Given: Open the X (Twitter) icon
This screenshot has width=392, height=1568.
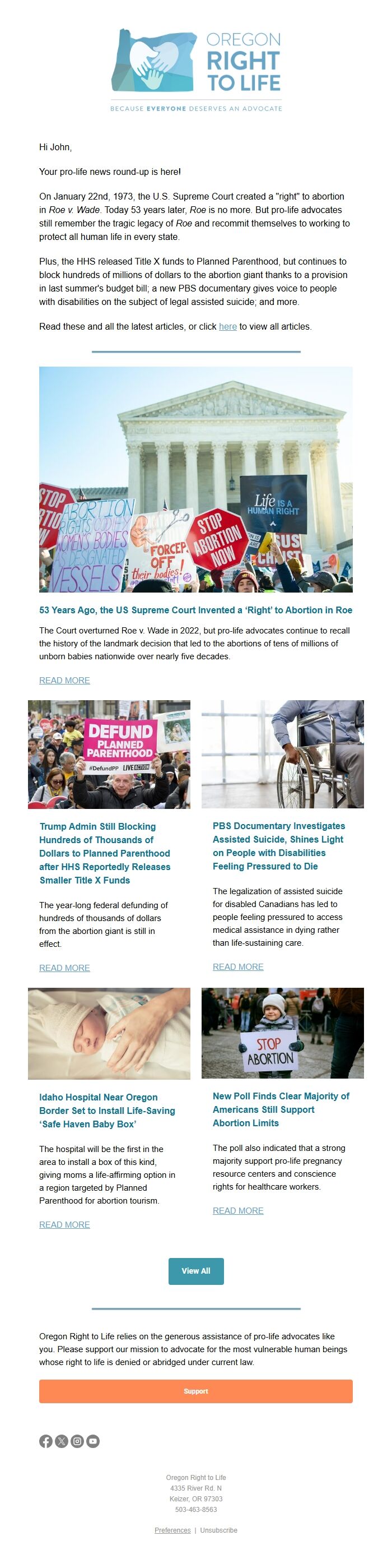Looking at the screenshot, I should (x=62, y=1441).
